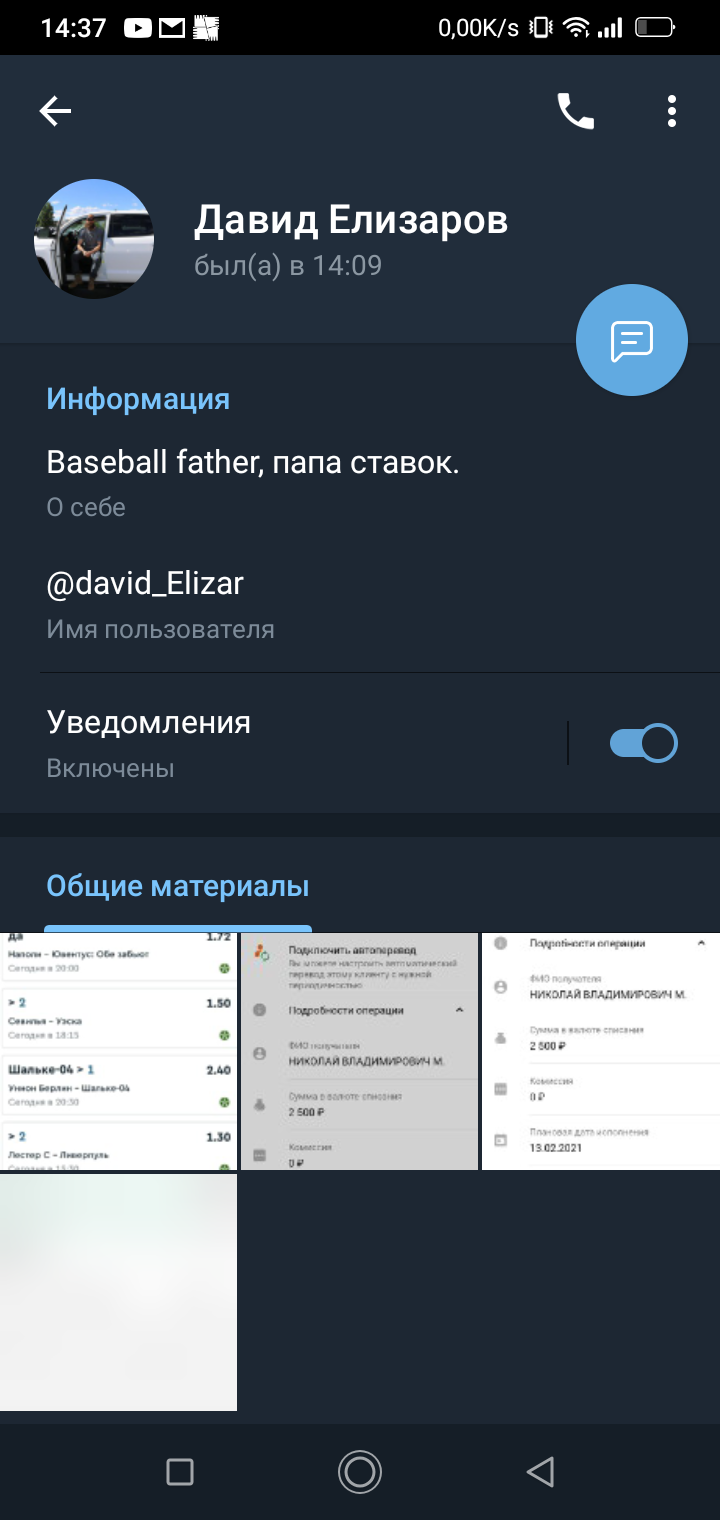Open the chat with the message button
The height and width of the screenshot is (1520, 720).
pyautogui.click(x=632, y=341)
